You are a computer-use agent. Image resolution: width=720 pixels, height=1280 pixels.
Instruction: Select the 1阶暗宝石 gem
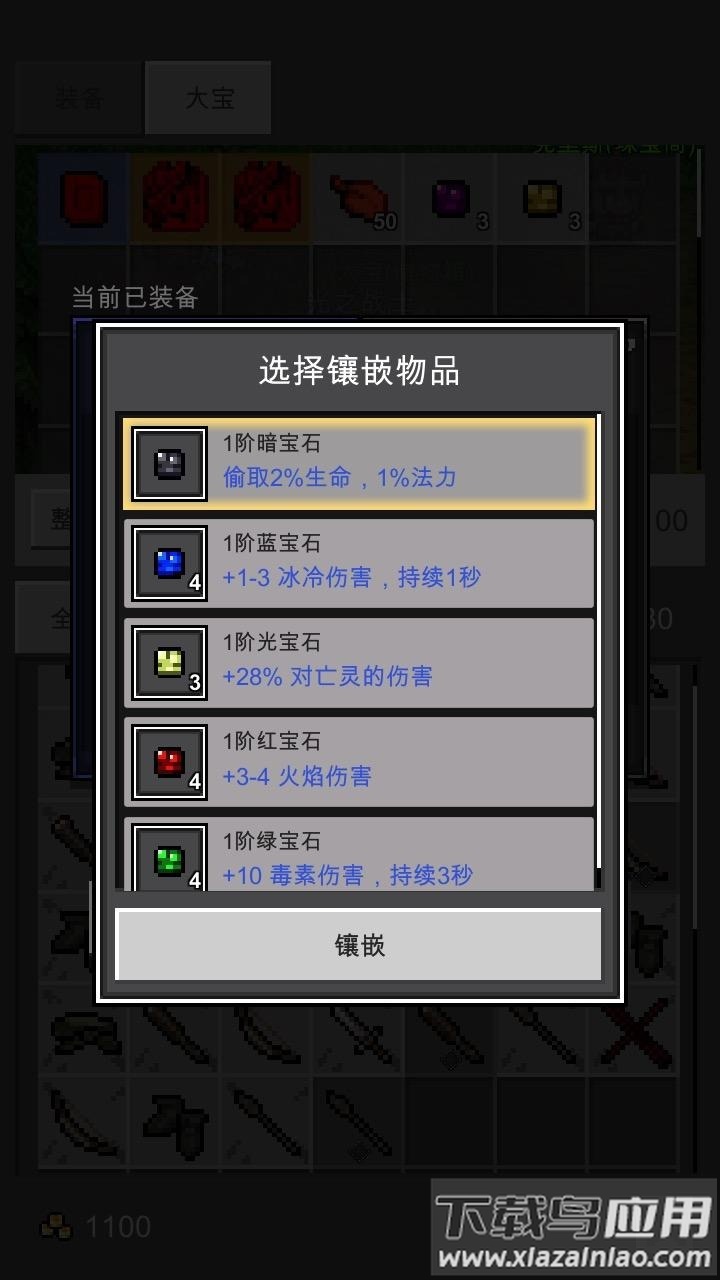tap(359, 463)
